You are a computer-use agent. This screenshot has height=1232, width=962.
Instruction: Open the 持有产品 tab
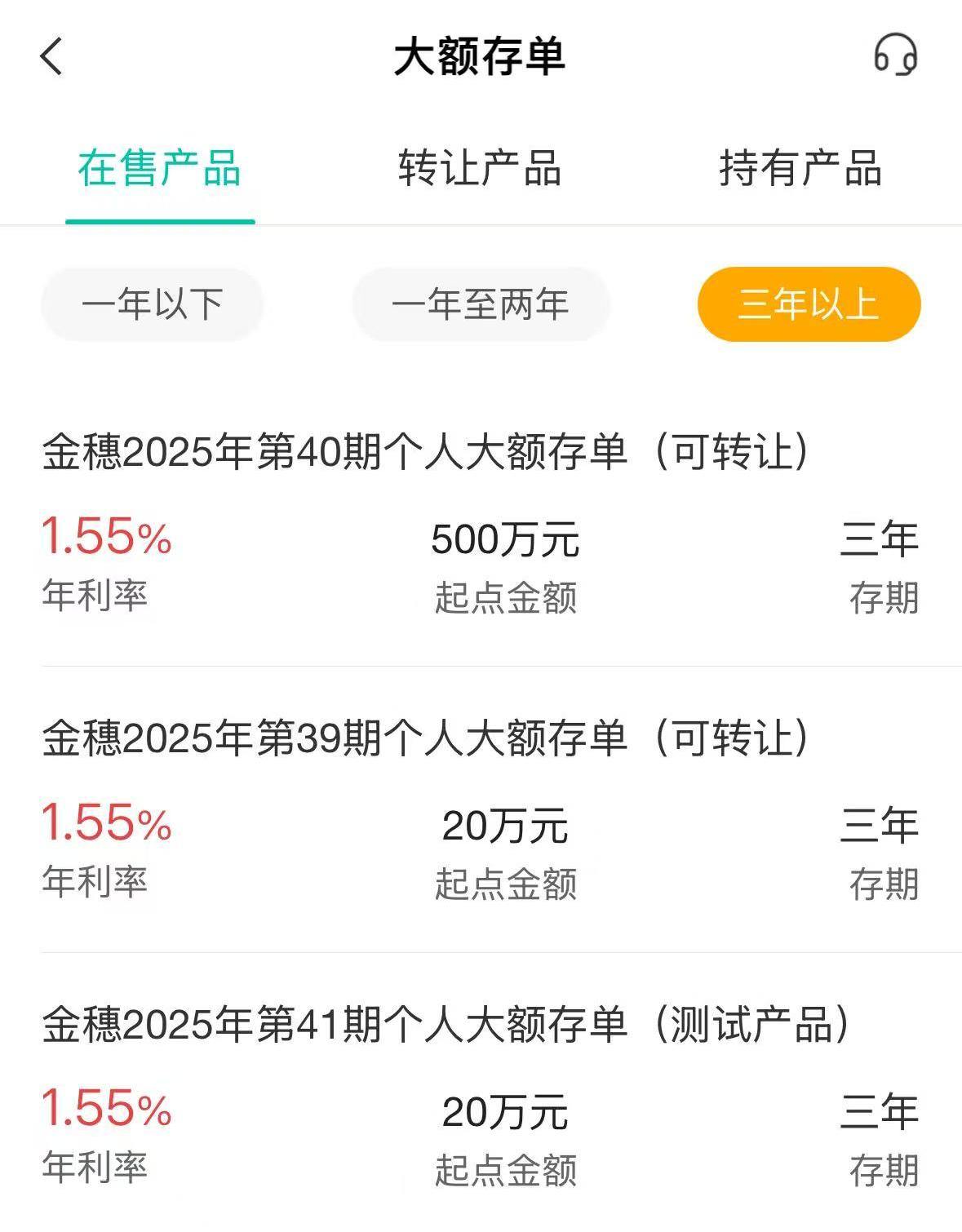click(800, 169)
